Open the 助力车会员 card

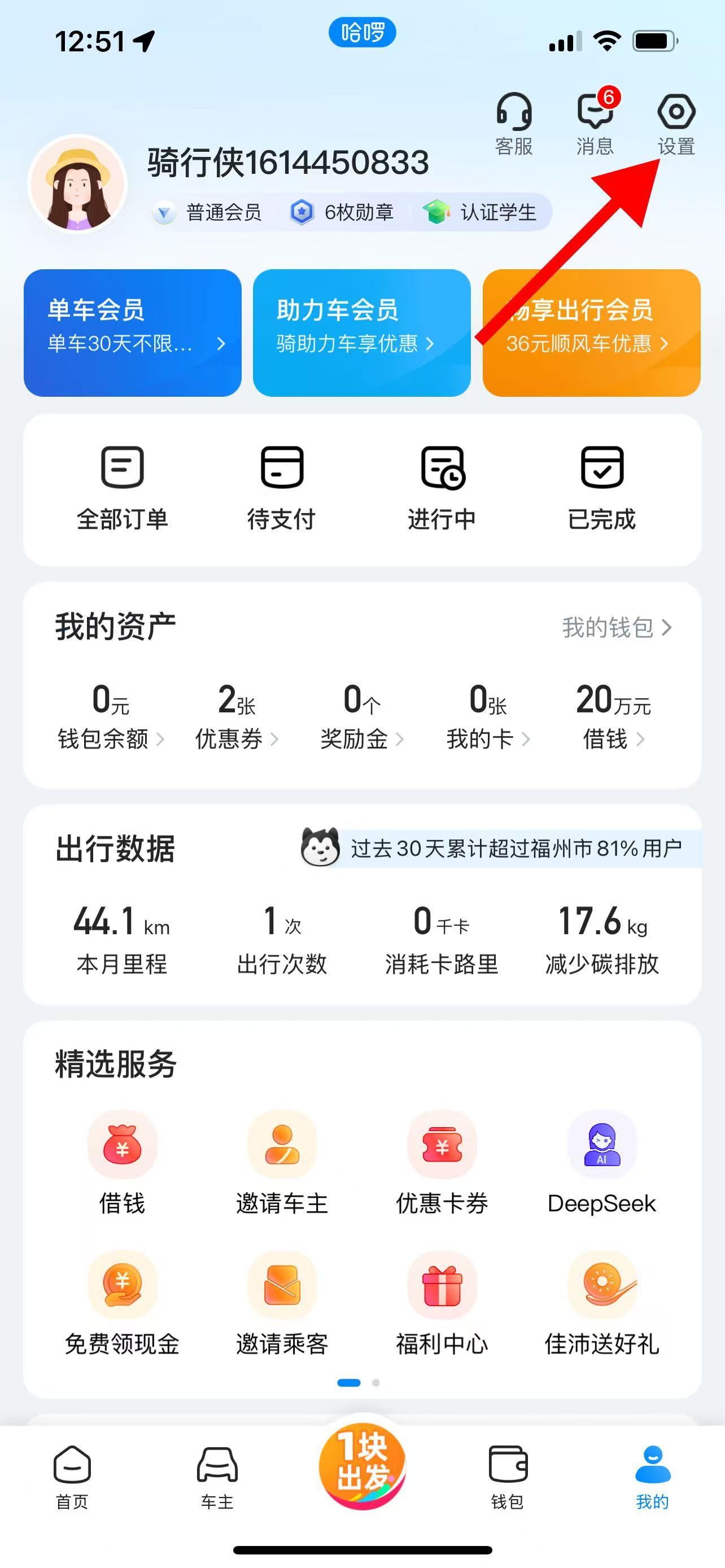[x=361, y=332]
